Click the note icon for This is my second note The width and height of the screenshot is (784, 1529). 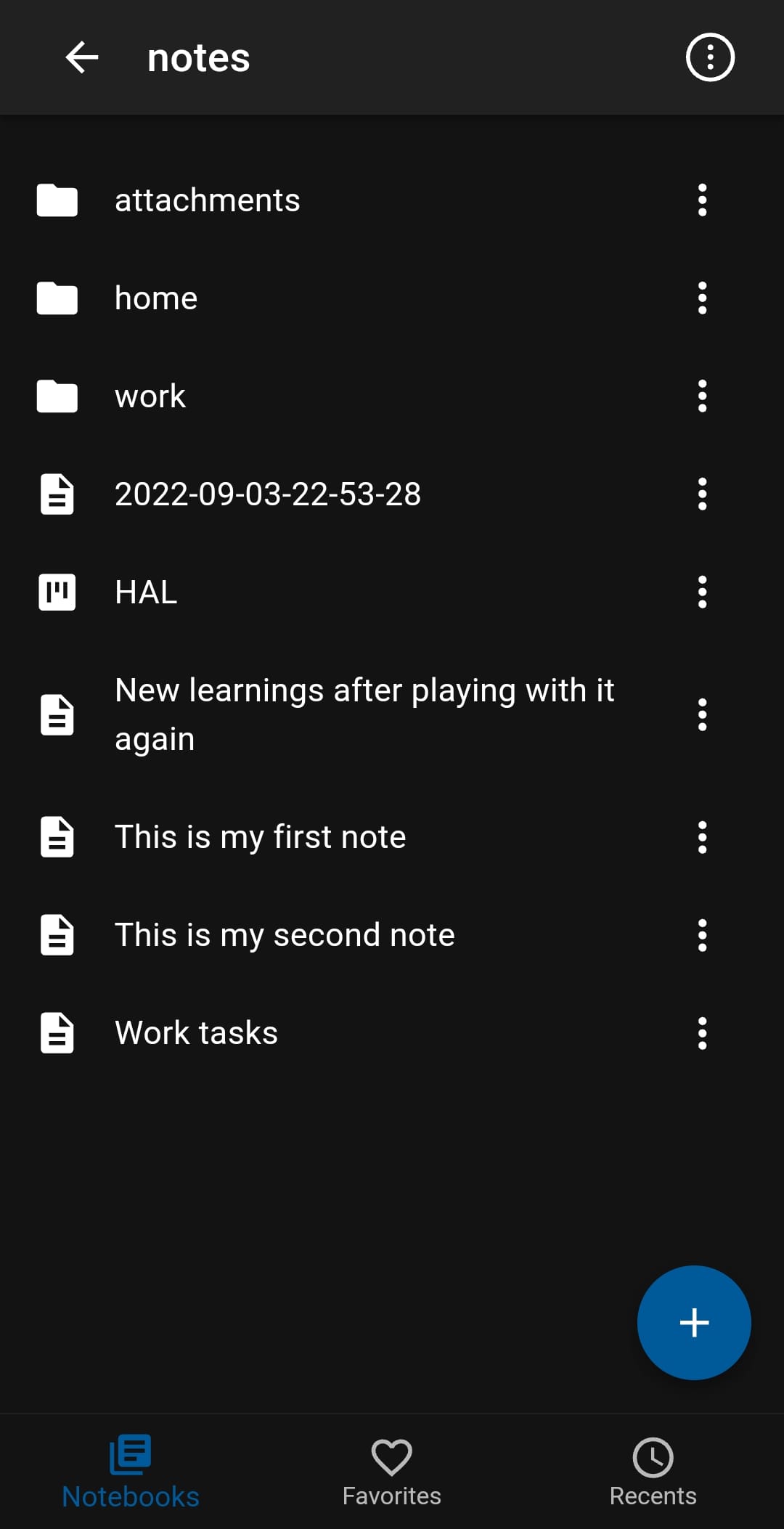57,935
